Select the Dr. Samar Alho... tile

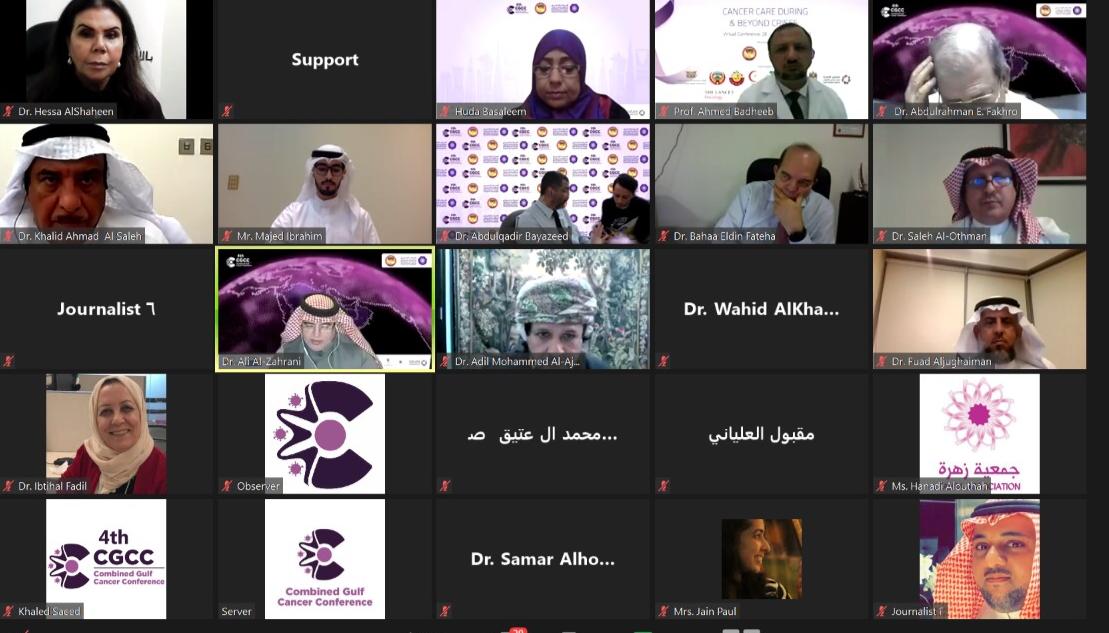(543, 559)
